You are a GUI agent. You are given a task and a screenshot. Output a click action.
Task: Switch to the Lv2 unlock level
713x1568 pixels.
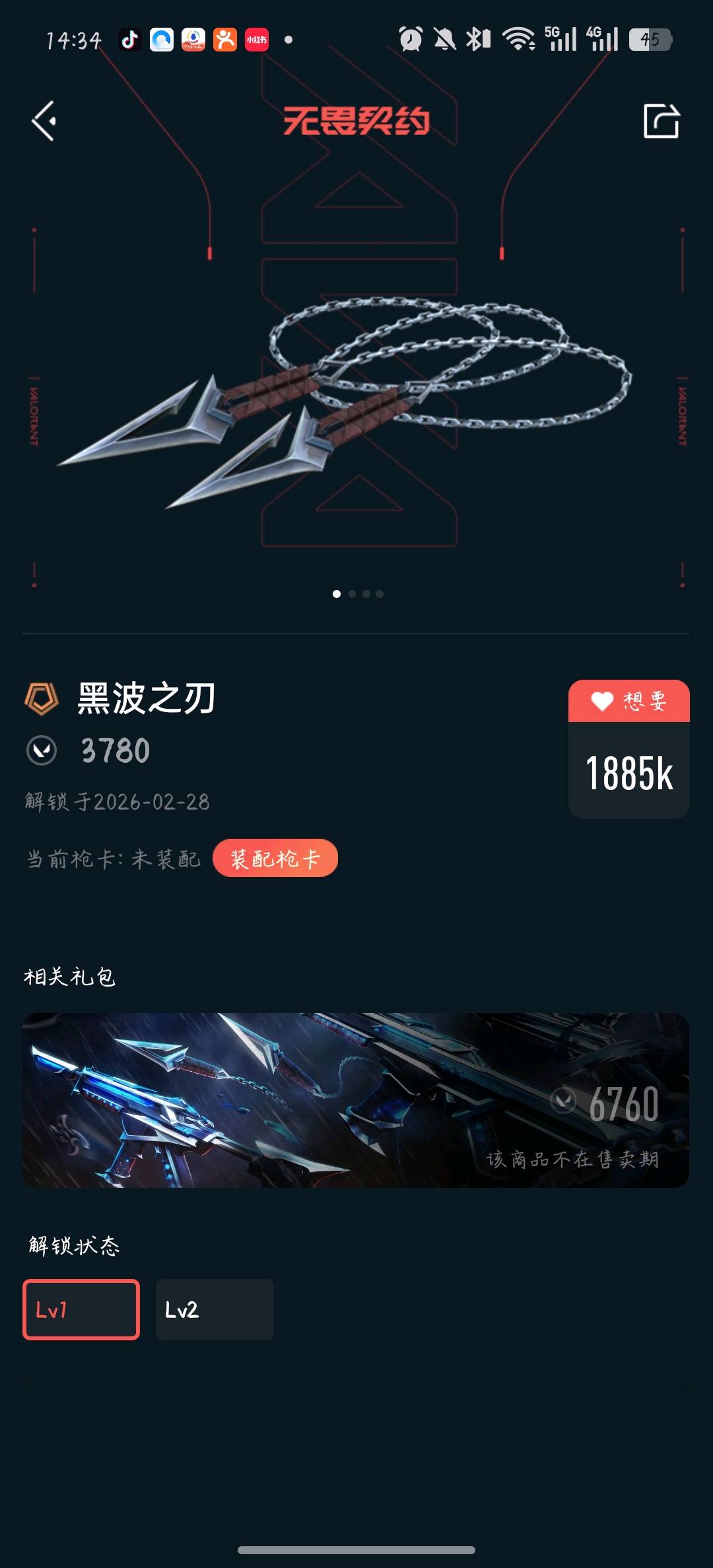215,1309
